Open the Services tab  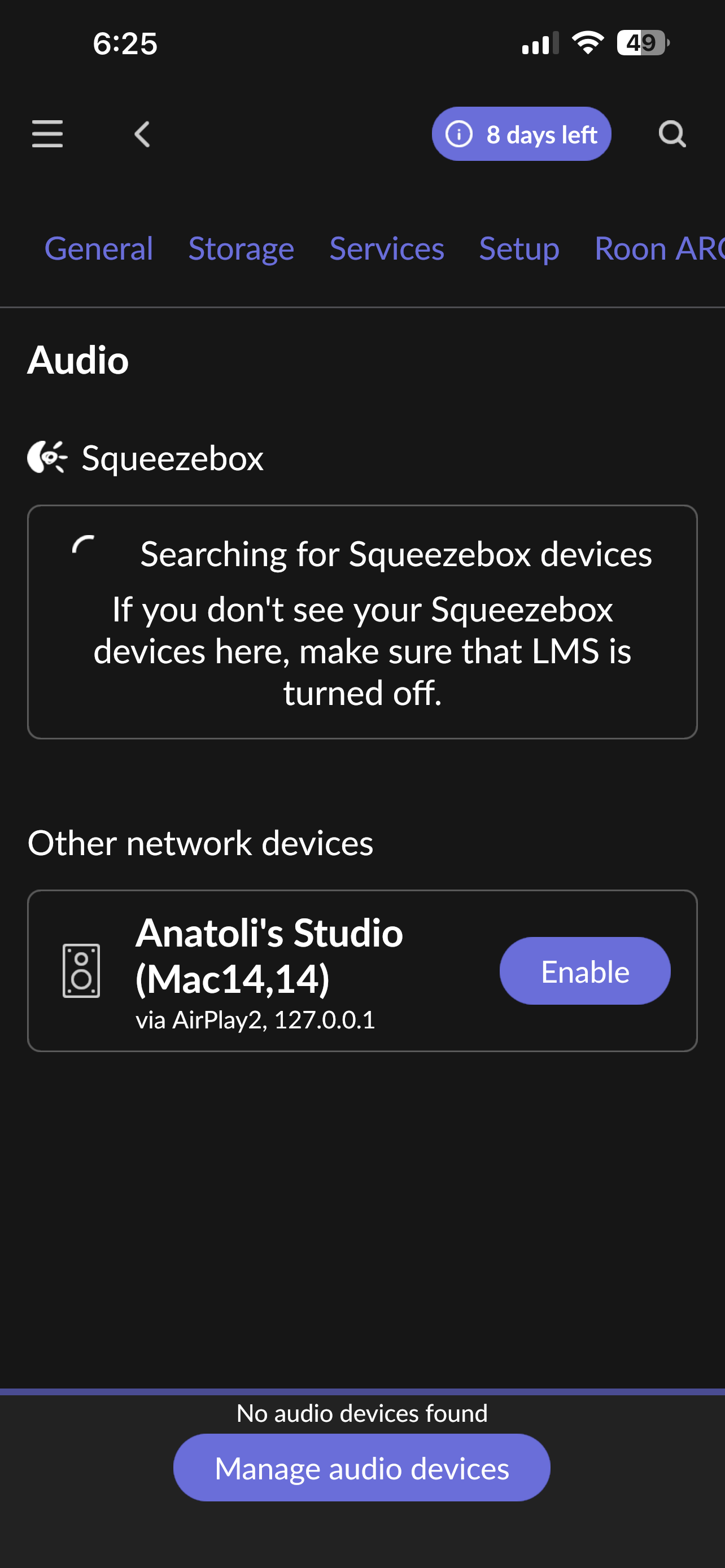[x=387, y=248]
